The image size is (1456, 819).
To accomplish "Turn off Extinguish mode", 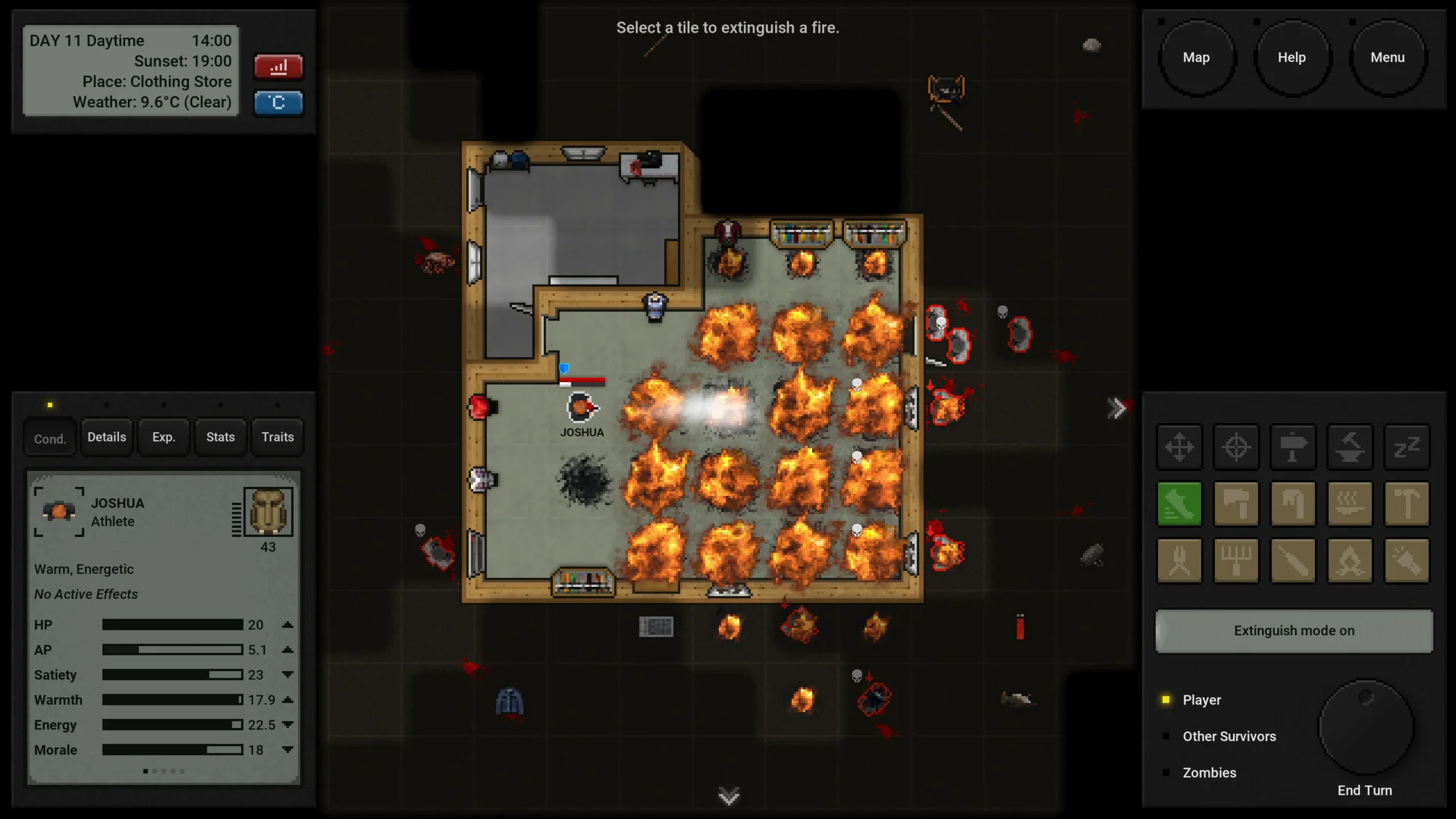I will coord(1294,631).
